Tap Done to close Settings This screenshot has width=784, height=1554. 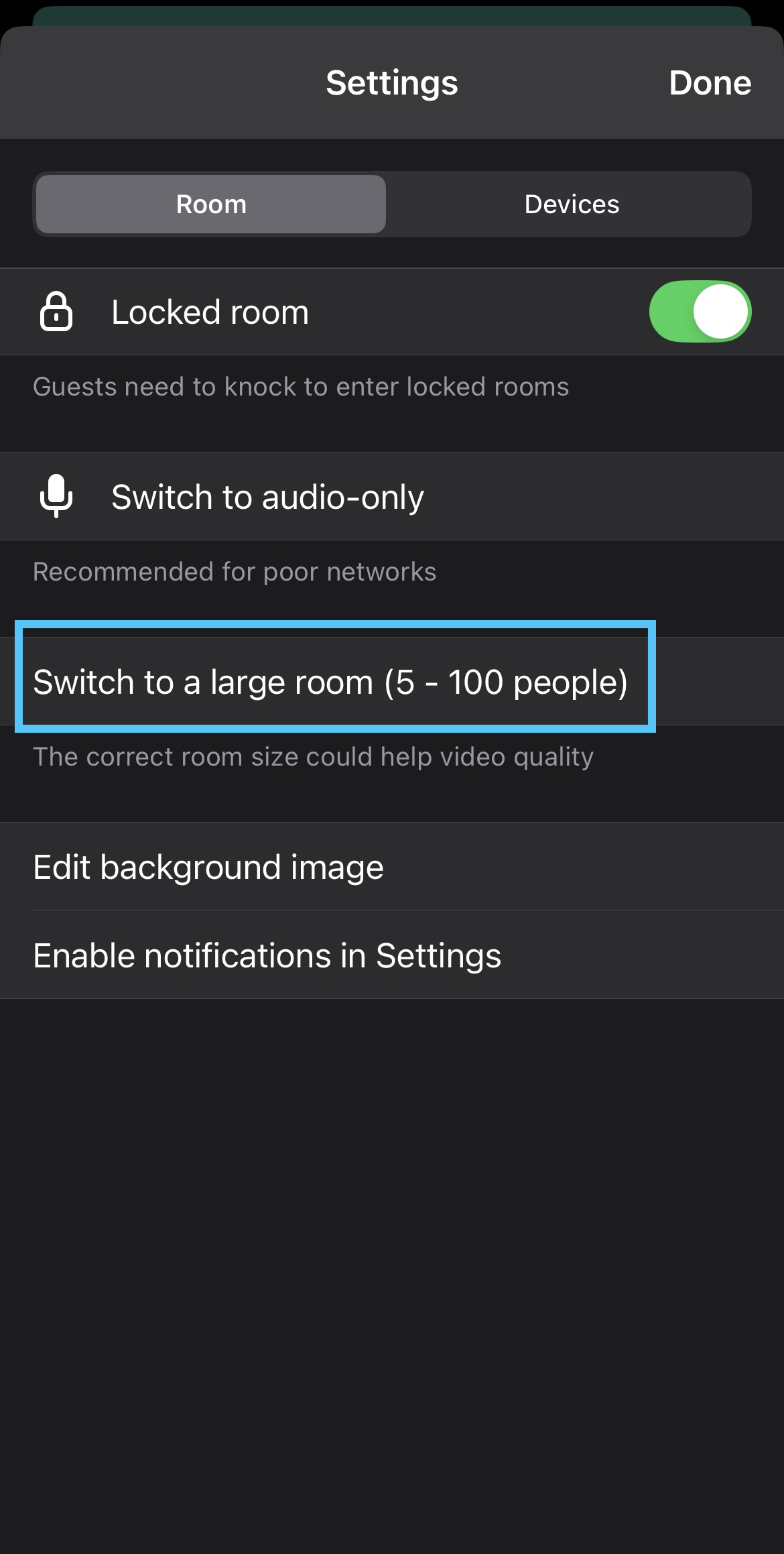coord(710,83)
